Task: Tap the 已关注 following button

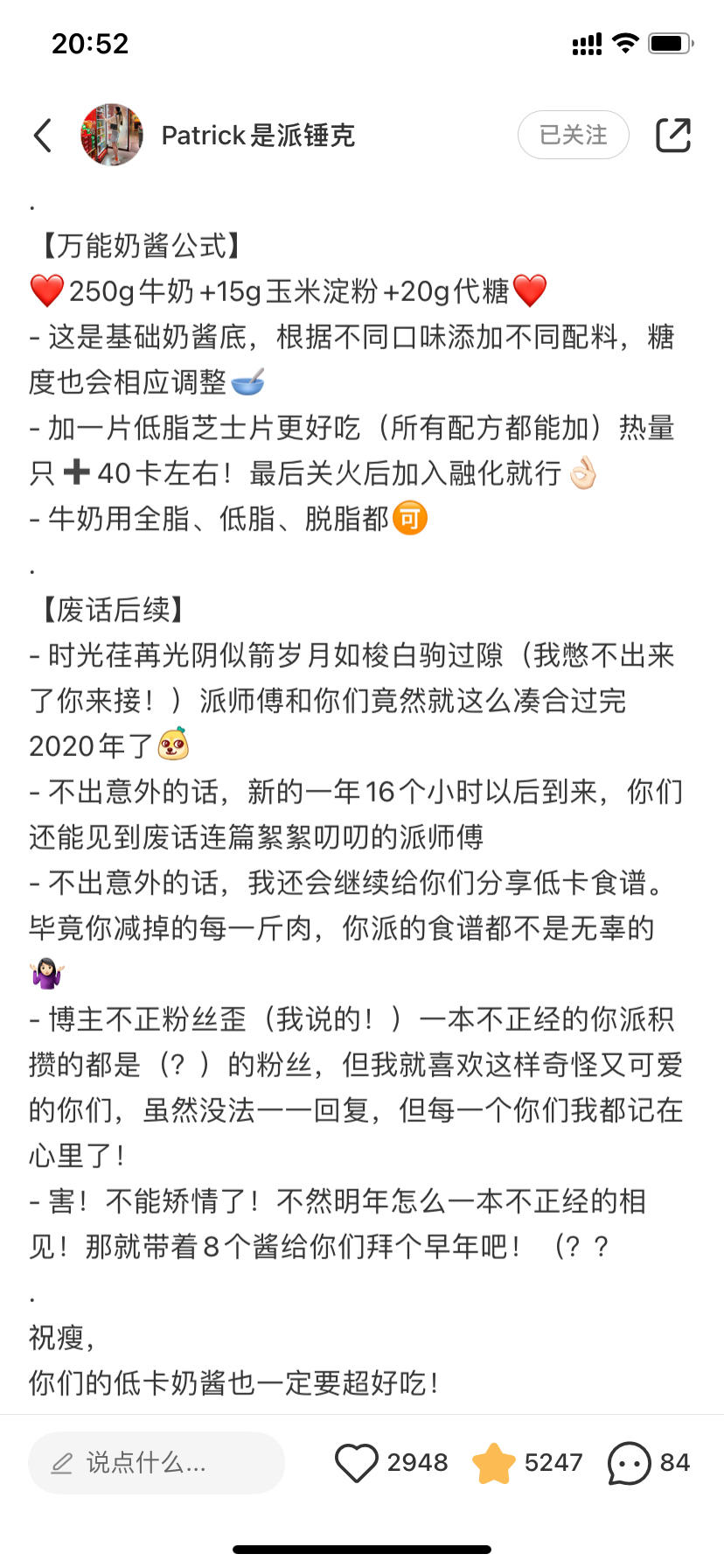Action: (573, 135)
